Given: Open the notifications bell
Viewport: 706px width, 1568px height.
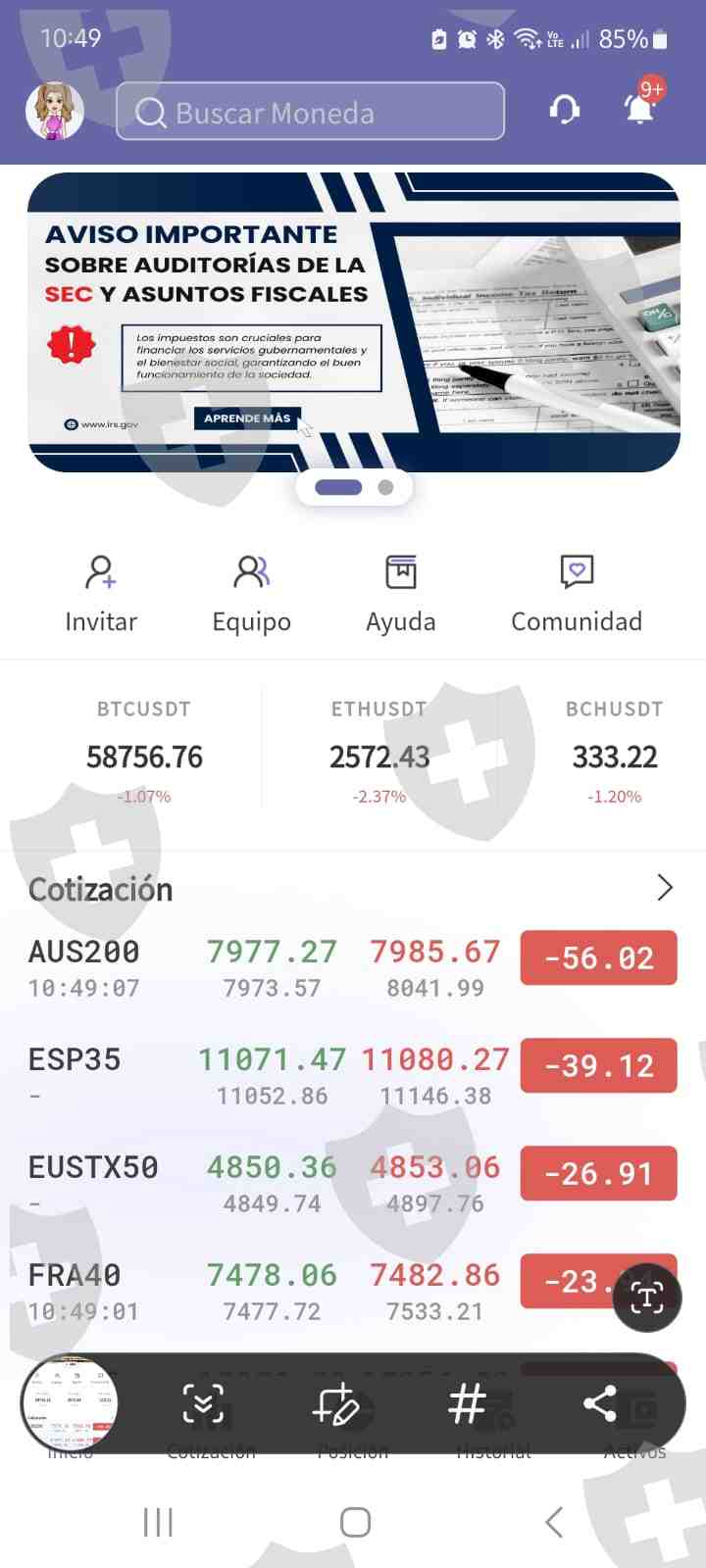Looking at the screenshot, I should click(640, 108).
